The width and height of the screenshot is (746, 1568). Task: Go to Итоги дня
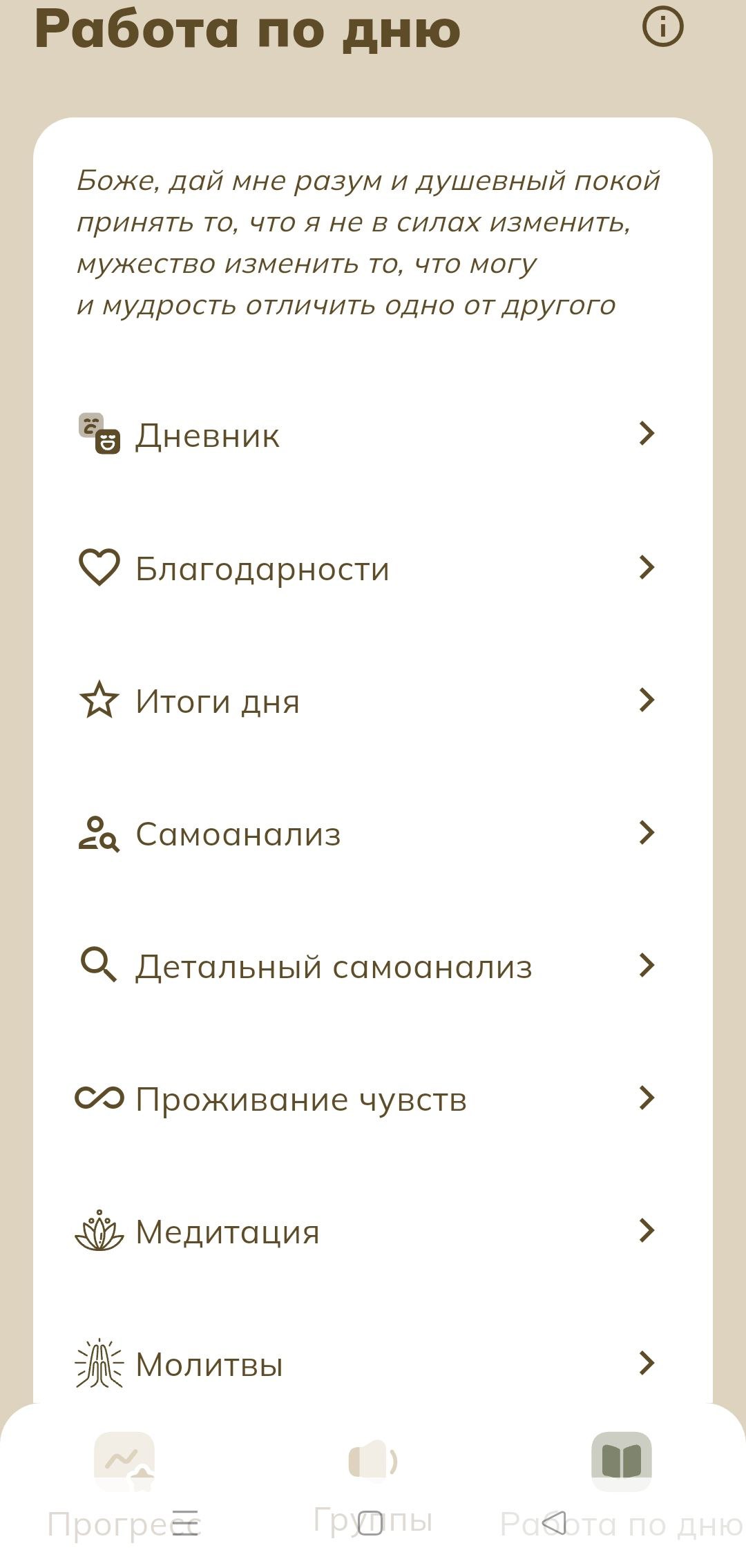point(366,700)
